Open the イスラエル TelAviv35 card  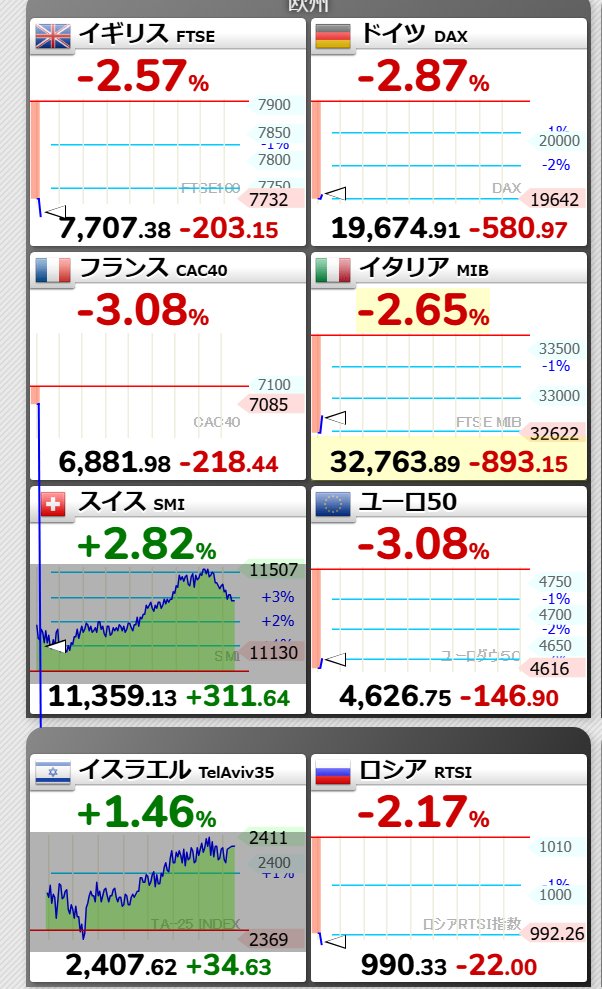(168, 869)
